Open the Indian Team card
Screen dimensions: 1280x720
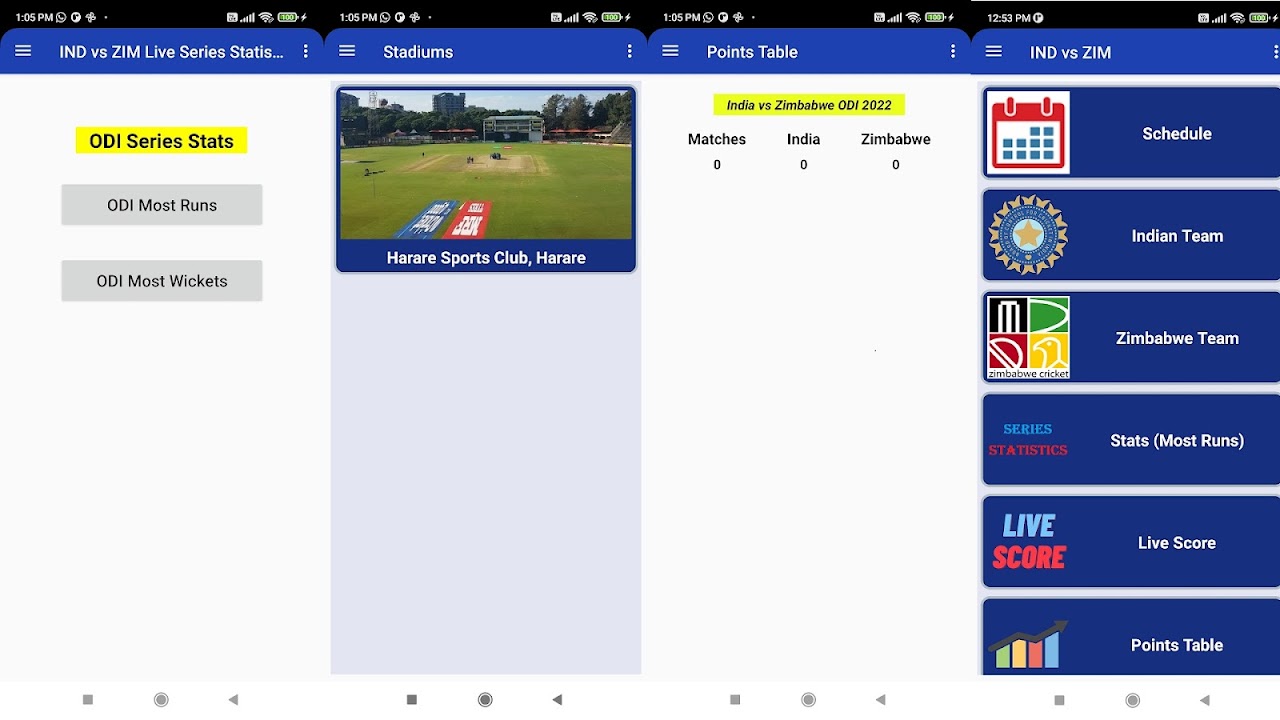(1131, 236)
